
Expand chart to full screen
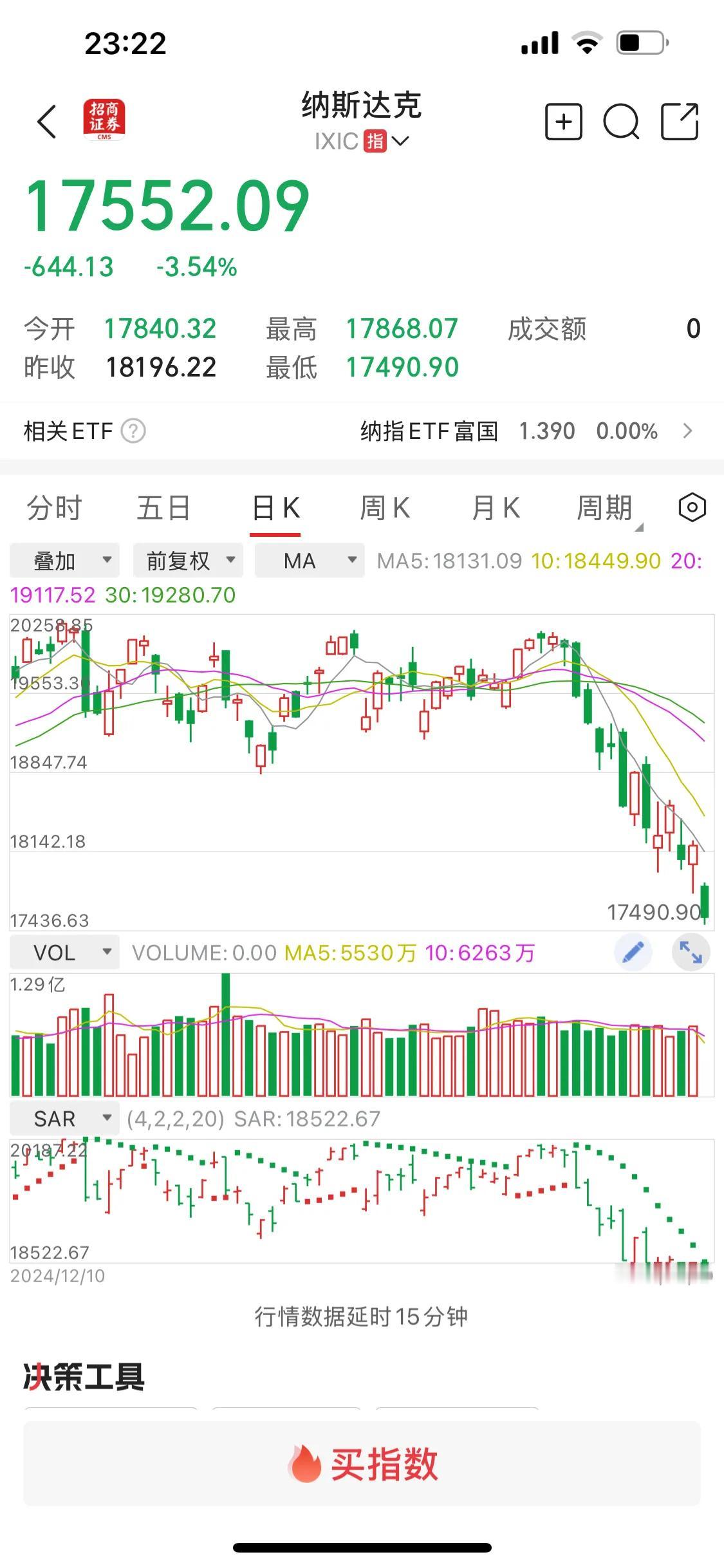[691, 952]
